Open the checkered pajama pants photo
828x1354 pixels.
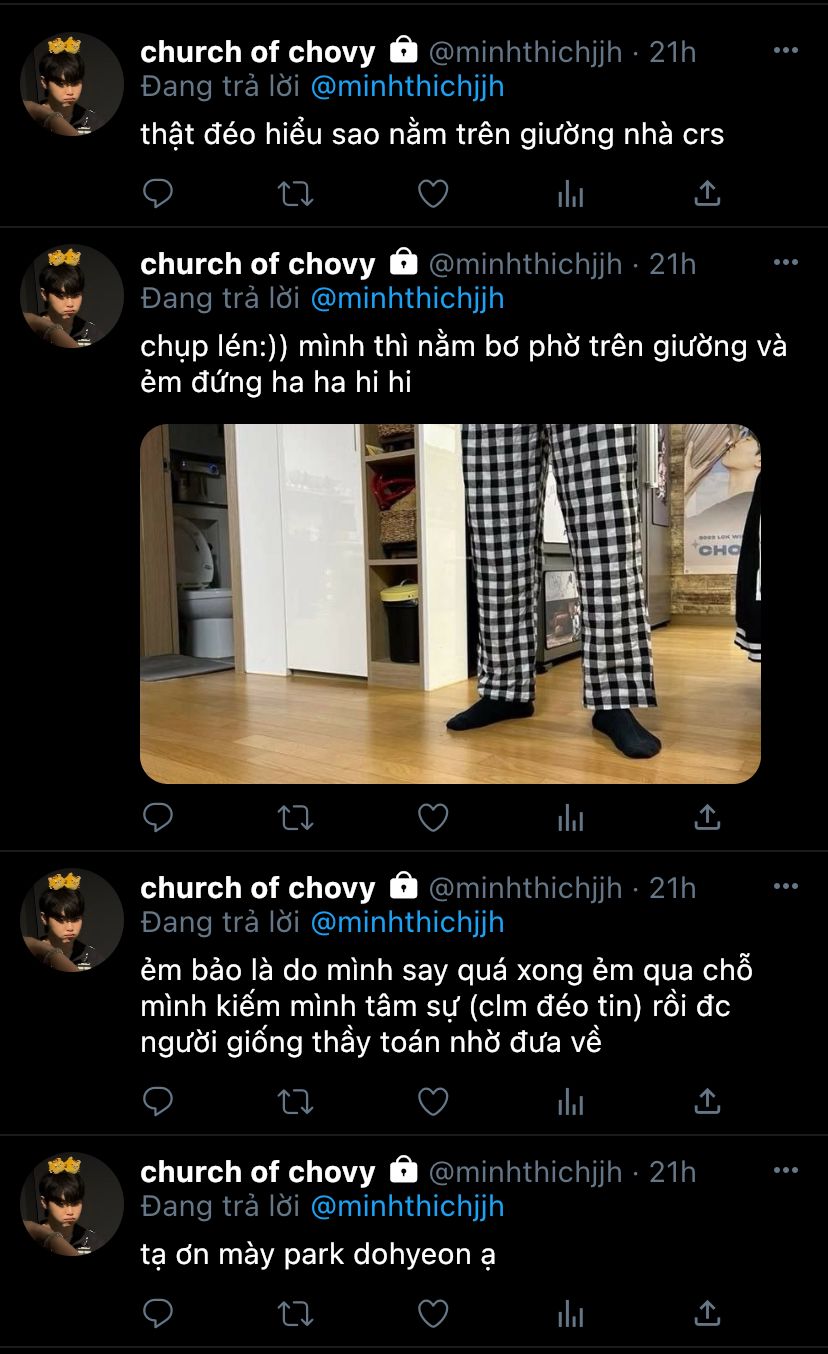pyautogui.click(x=450, y=603)
